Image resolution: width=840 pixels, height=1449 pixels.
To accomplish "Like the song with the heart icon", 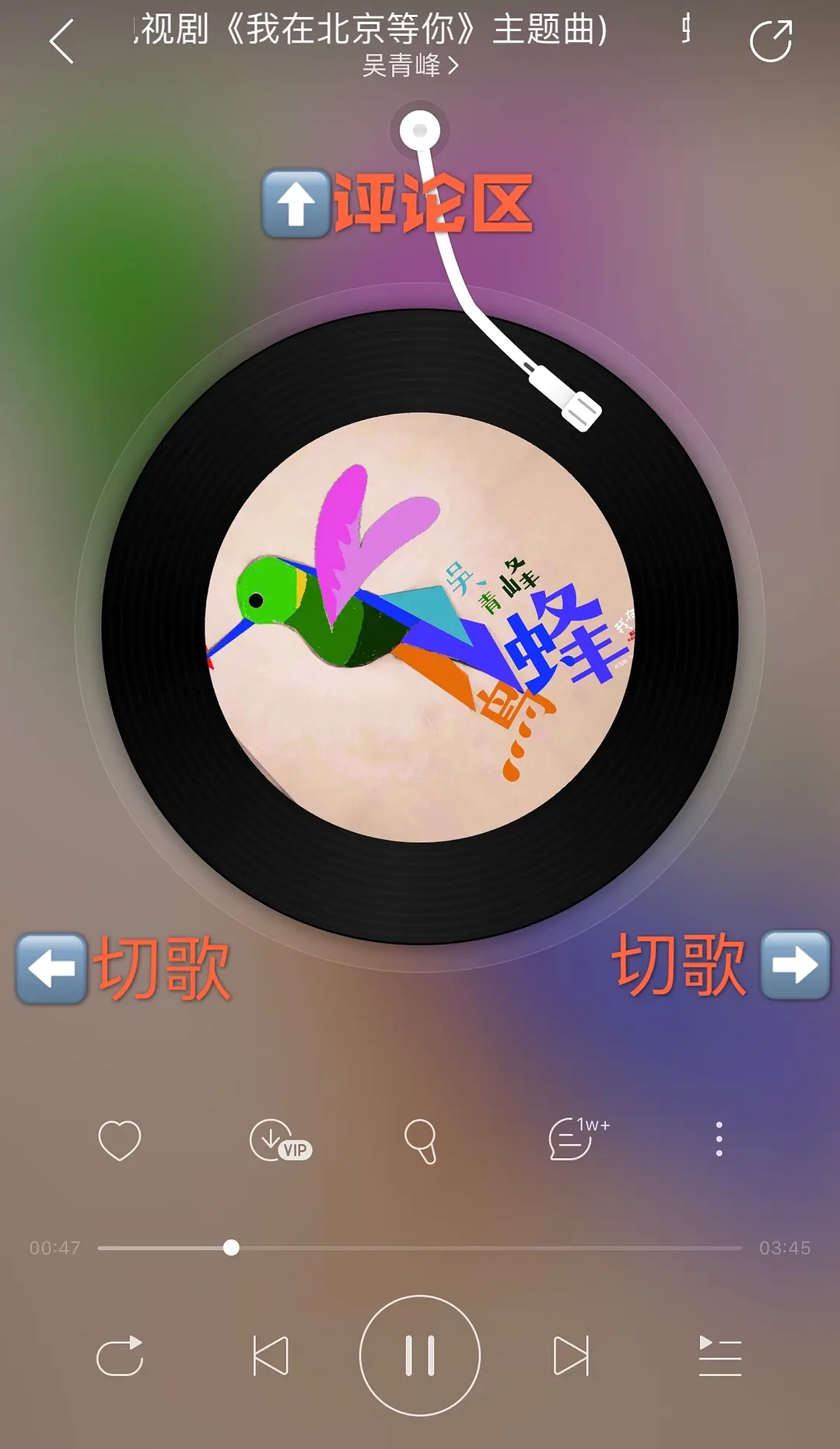I will [120, 1140].
